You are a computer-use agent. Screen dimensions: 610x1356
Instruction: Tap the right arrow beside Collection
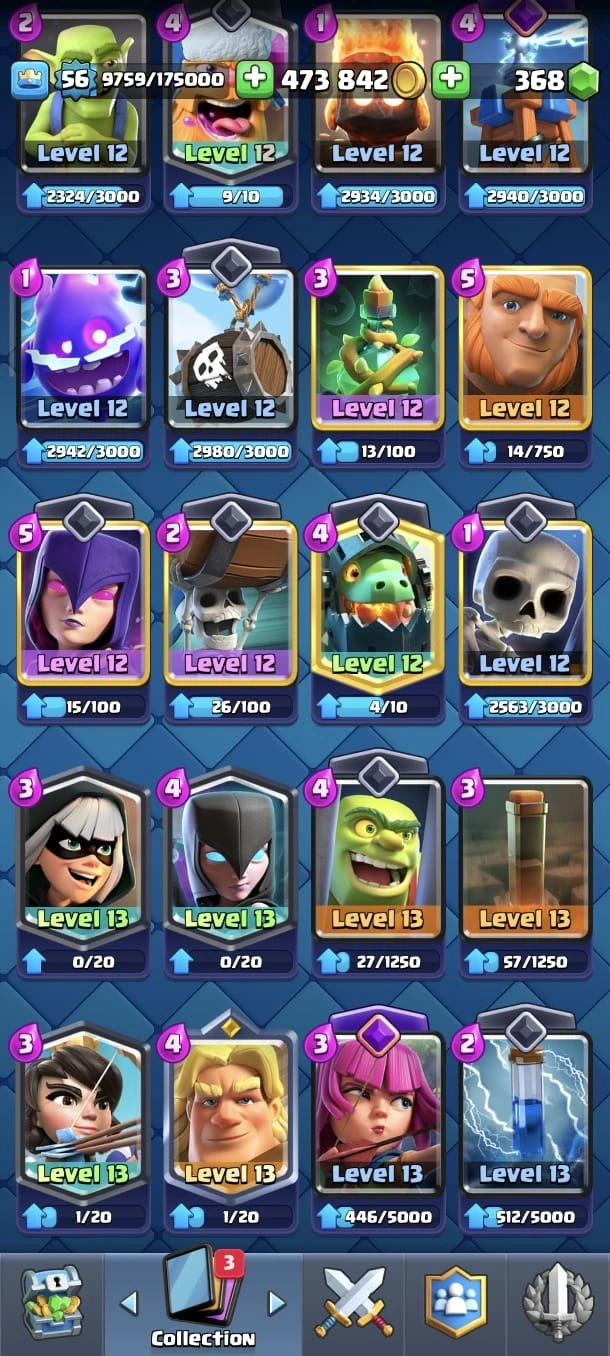(x=277, y=1303)
